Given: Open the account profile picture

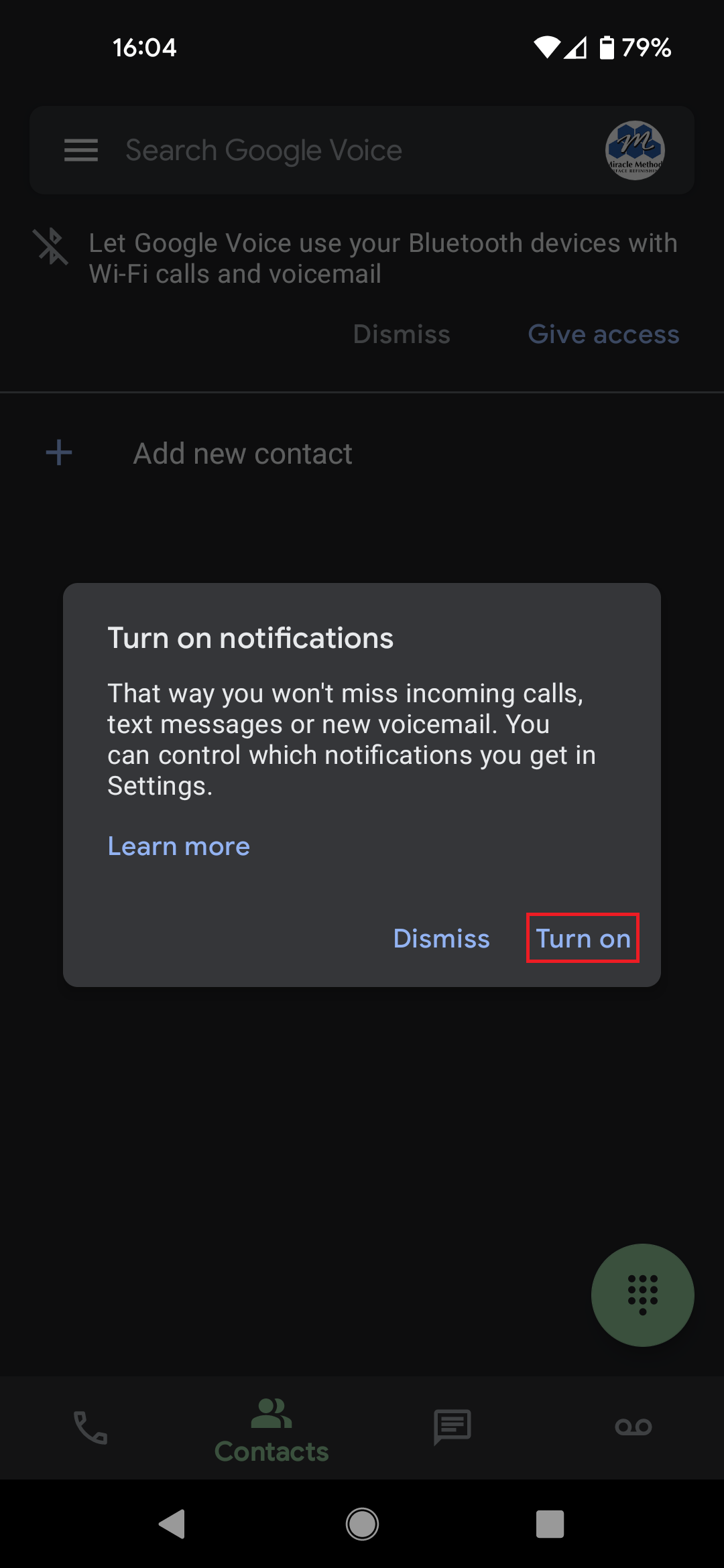Looking at the screenshot, I should (x=634, y=150).
